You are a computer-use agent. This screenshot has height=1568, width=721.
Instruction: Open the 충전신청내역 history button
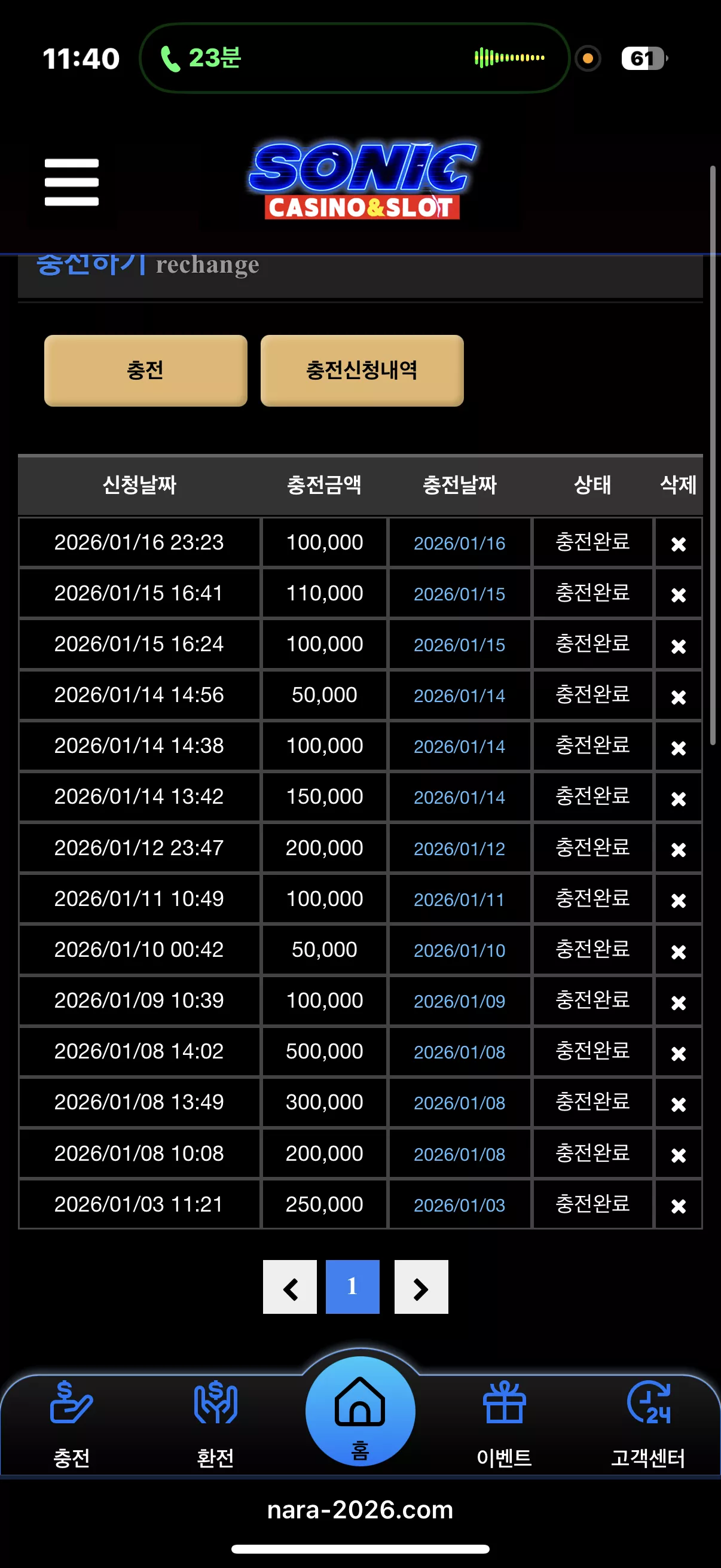[362, 370]
